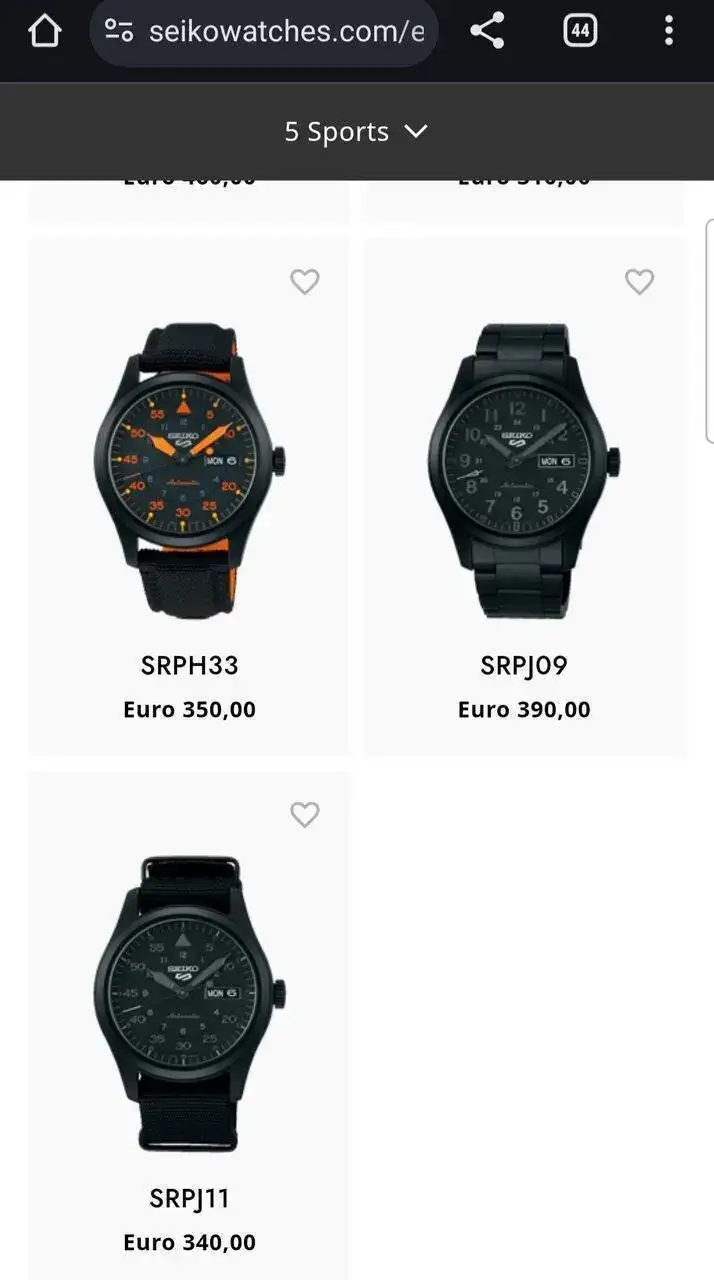Select the SRPJ11 watch card

(x=190, y=1000)
